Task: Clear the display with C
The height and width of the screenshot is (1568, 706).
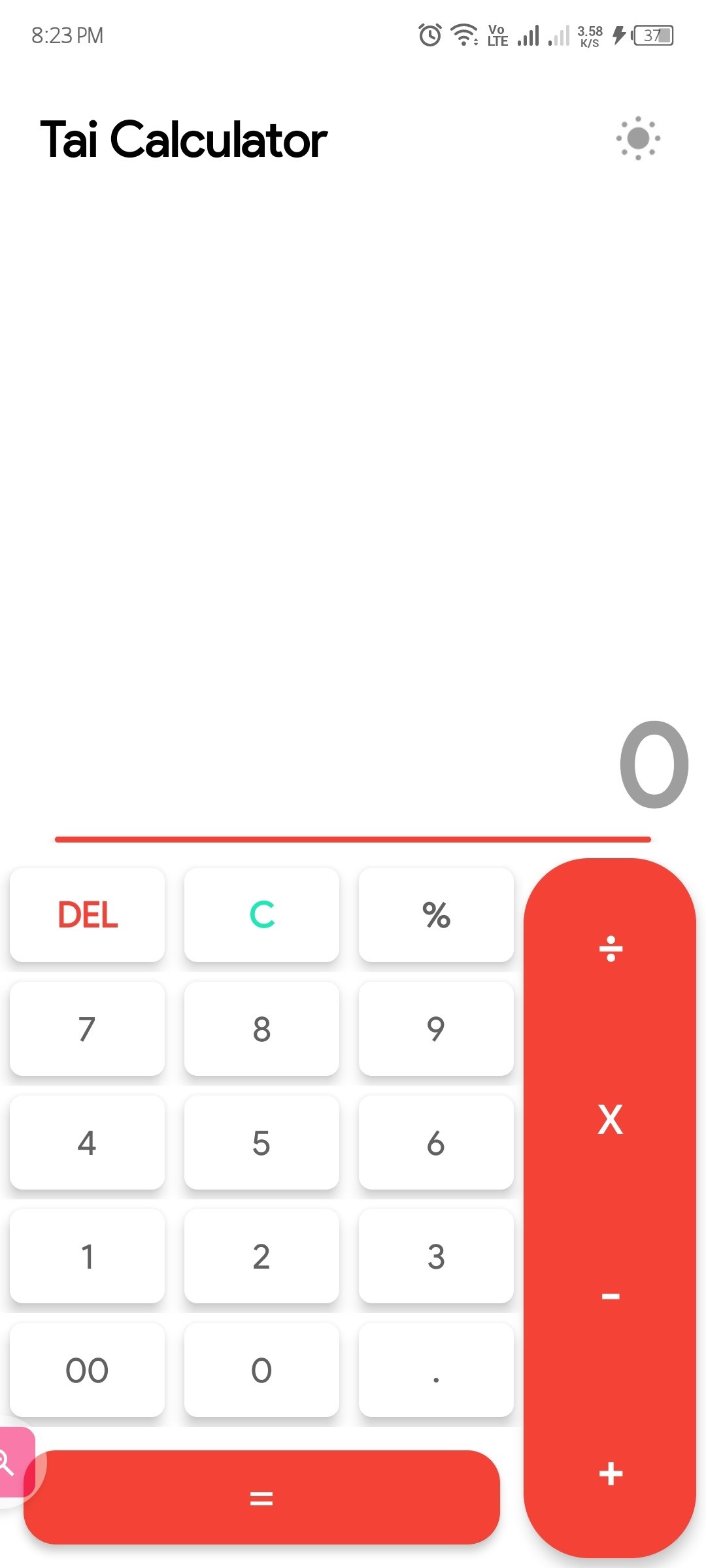Action: 261,914
